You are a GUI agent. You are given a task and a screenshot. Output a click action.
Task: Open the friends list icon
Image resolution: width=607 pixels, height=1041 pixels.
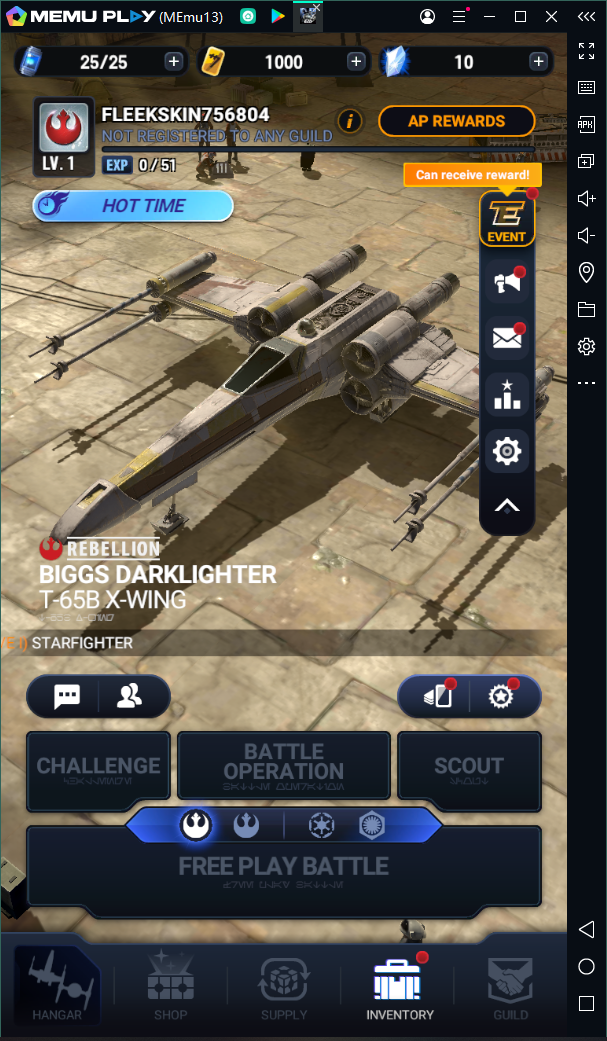tap(130, 697)
